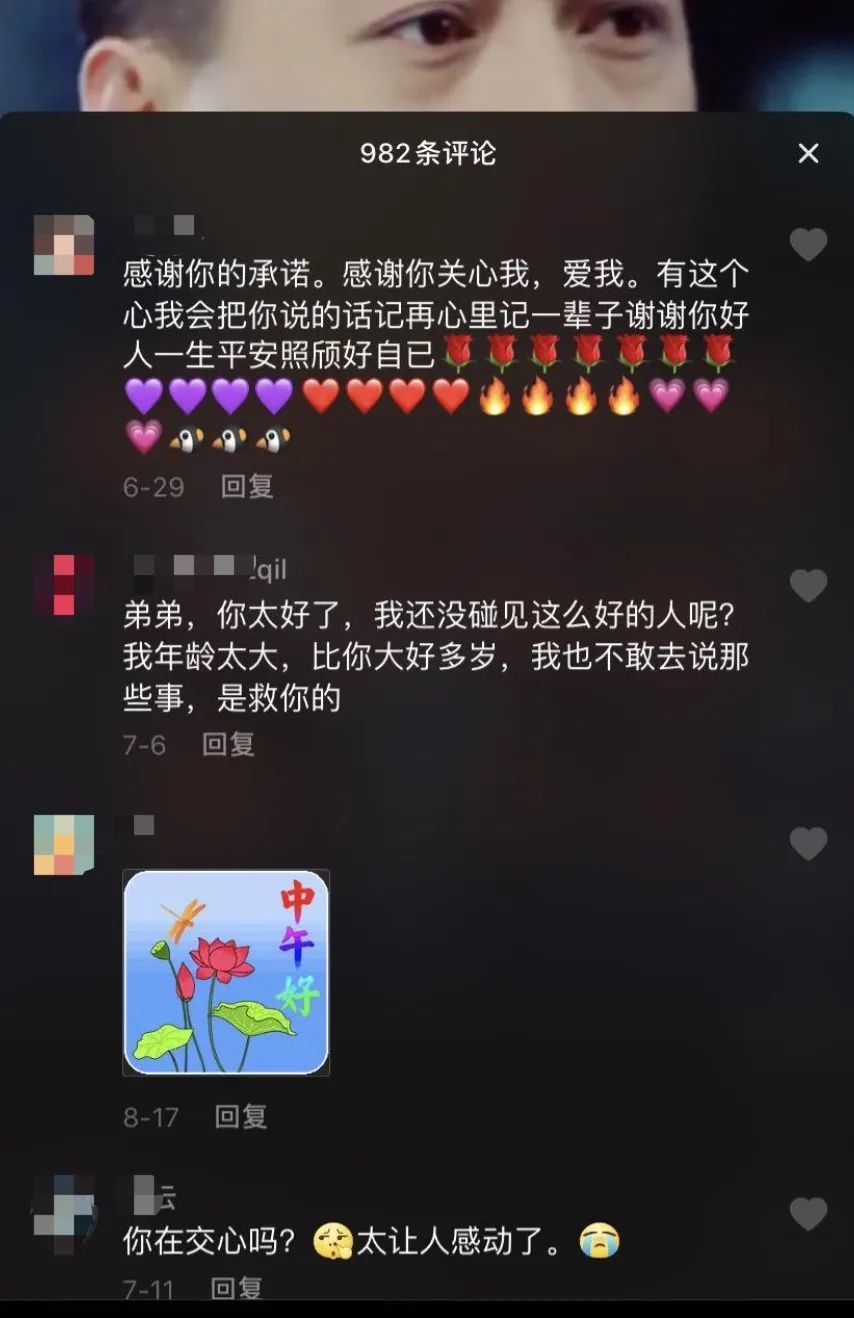Viewport: 854px width, 1318px height.
Task: Reply to the comment dated 7-6
Action: 228,744
